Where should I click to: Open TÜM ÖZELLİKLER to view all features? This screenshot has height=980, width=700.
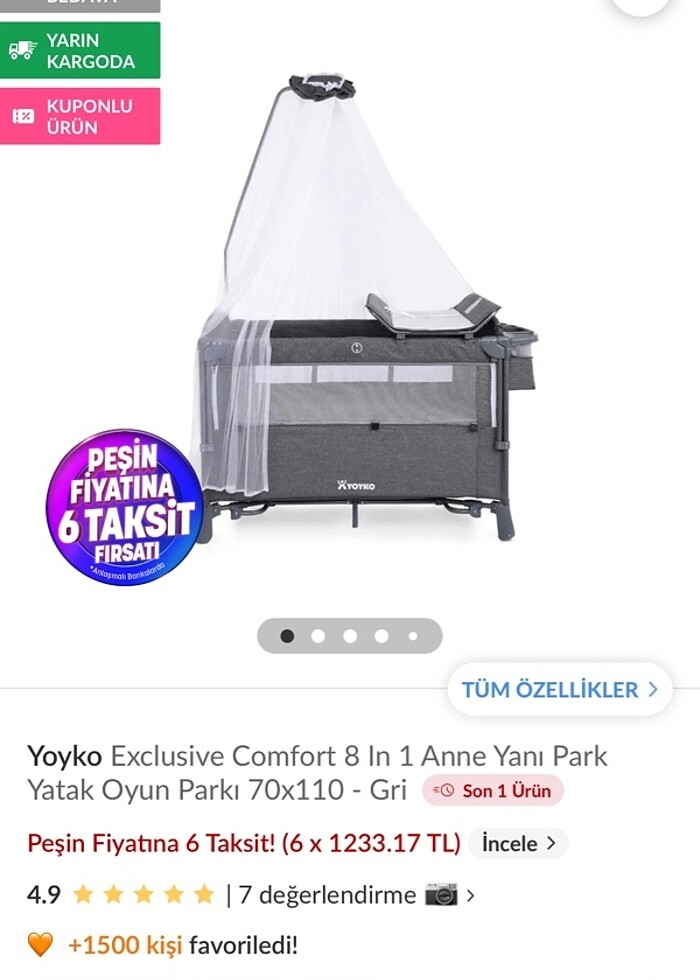[x=559, y=690]
